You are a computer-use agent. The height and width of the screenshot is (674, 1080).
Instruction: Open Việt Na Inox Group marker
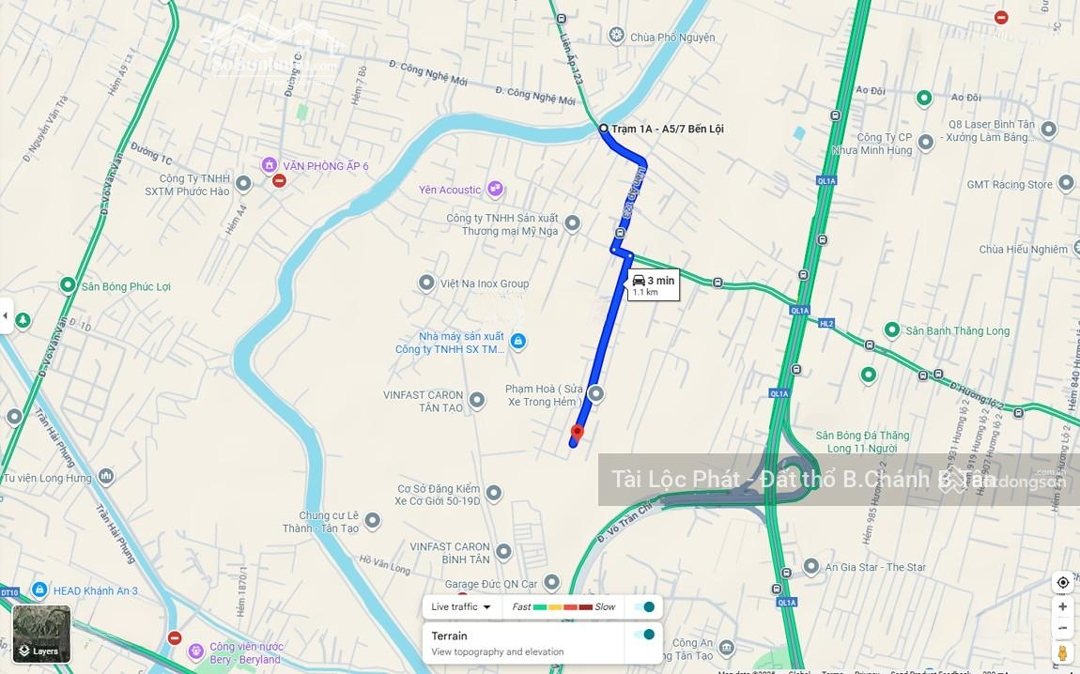(427, 283)
